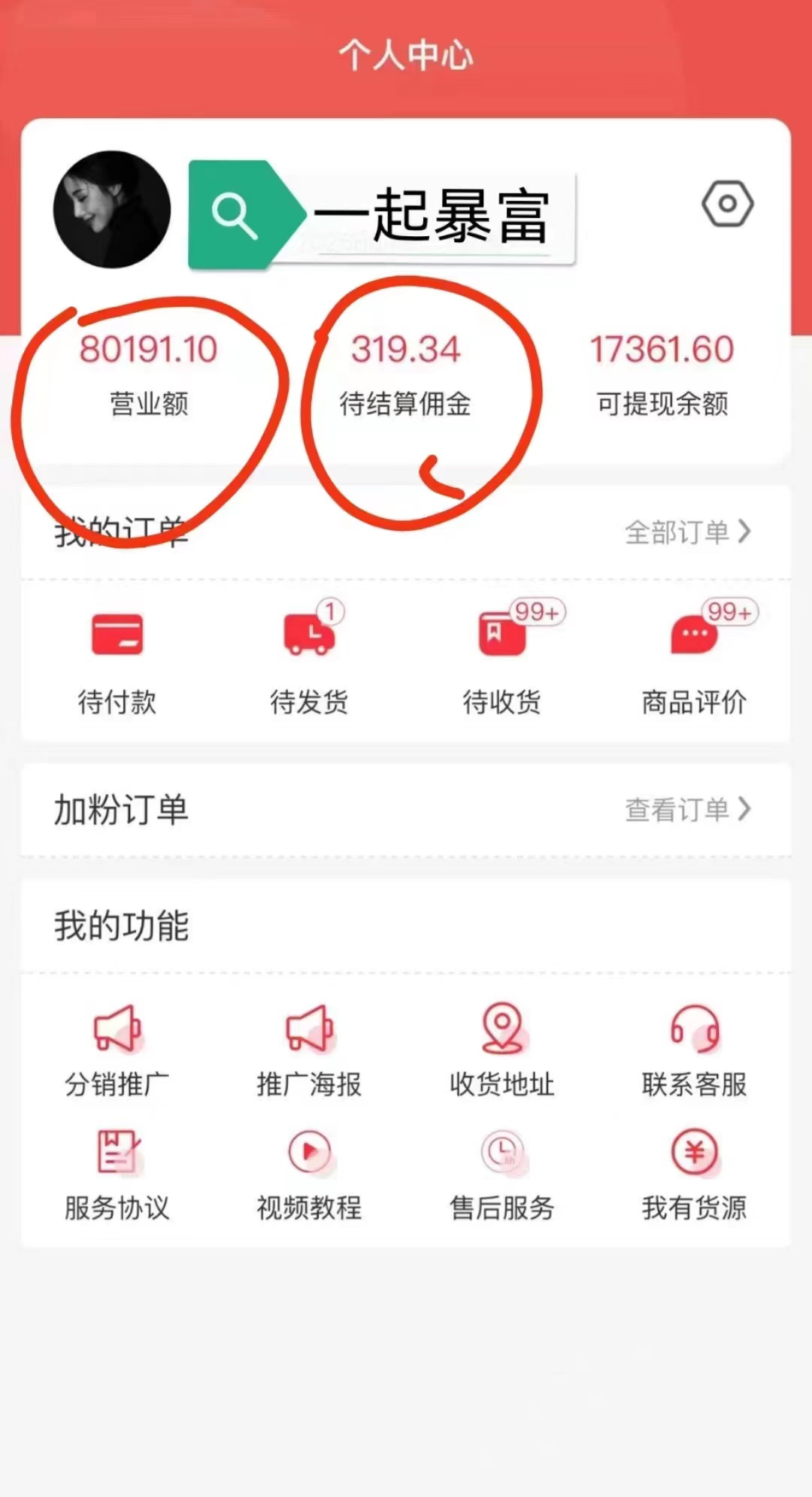Open the 个人中心 title bar
The height and width of the screenshot is (1497, 812).
[x=406, y=54]
